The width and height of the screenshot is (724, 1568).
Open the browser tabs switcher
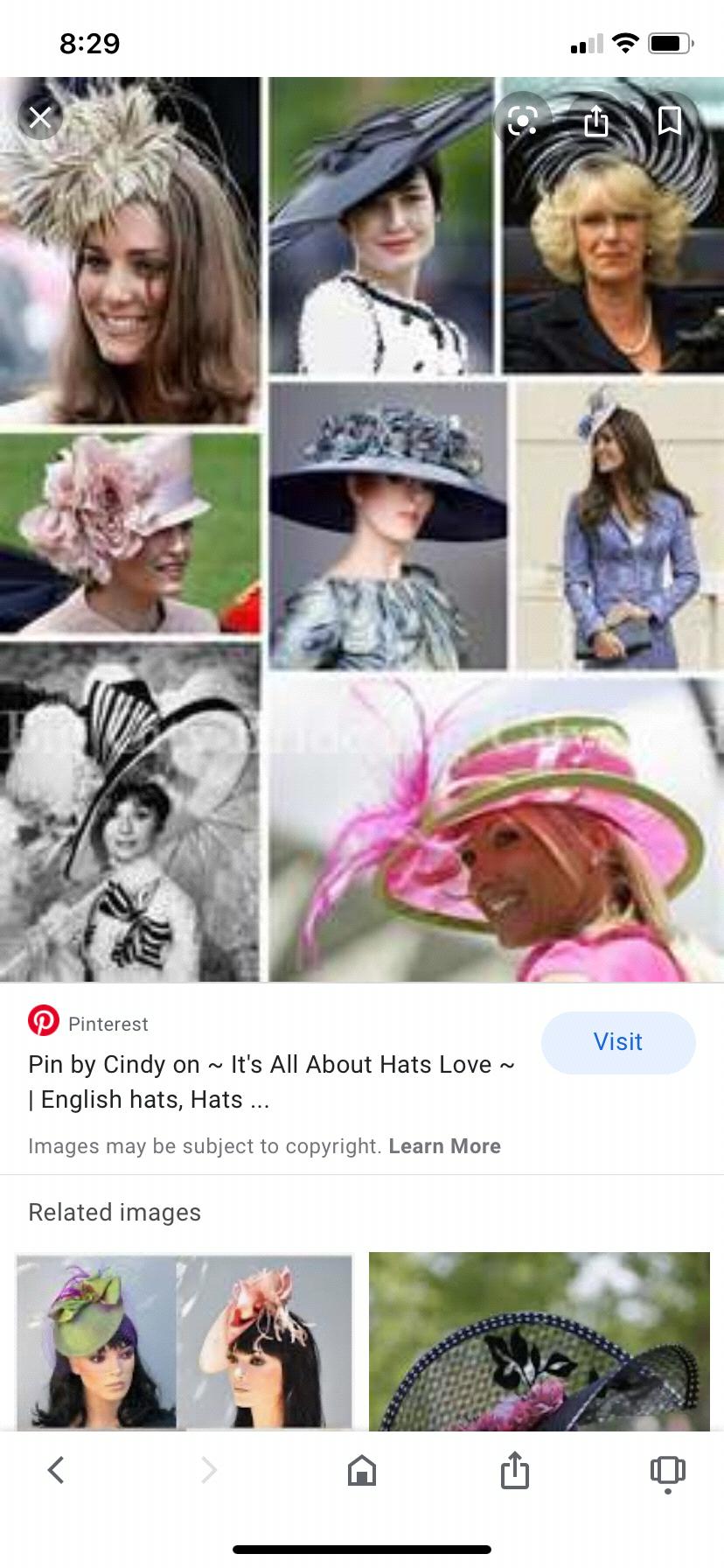[667, 1470]
